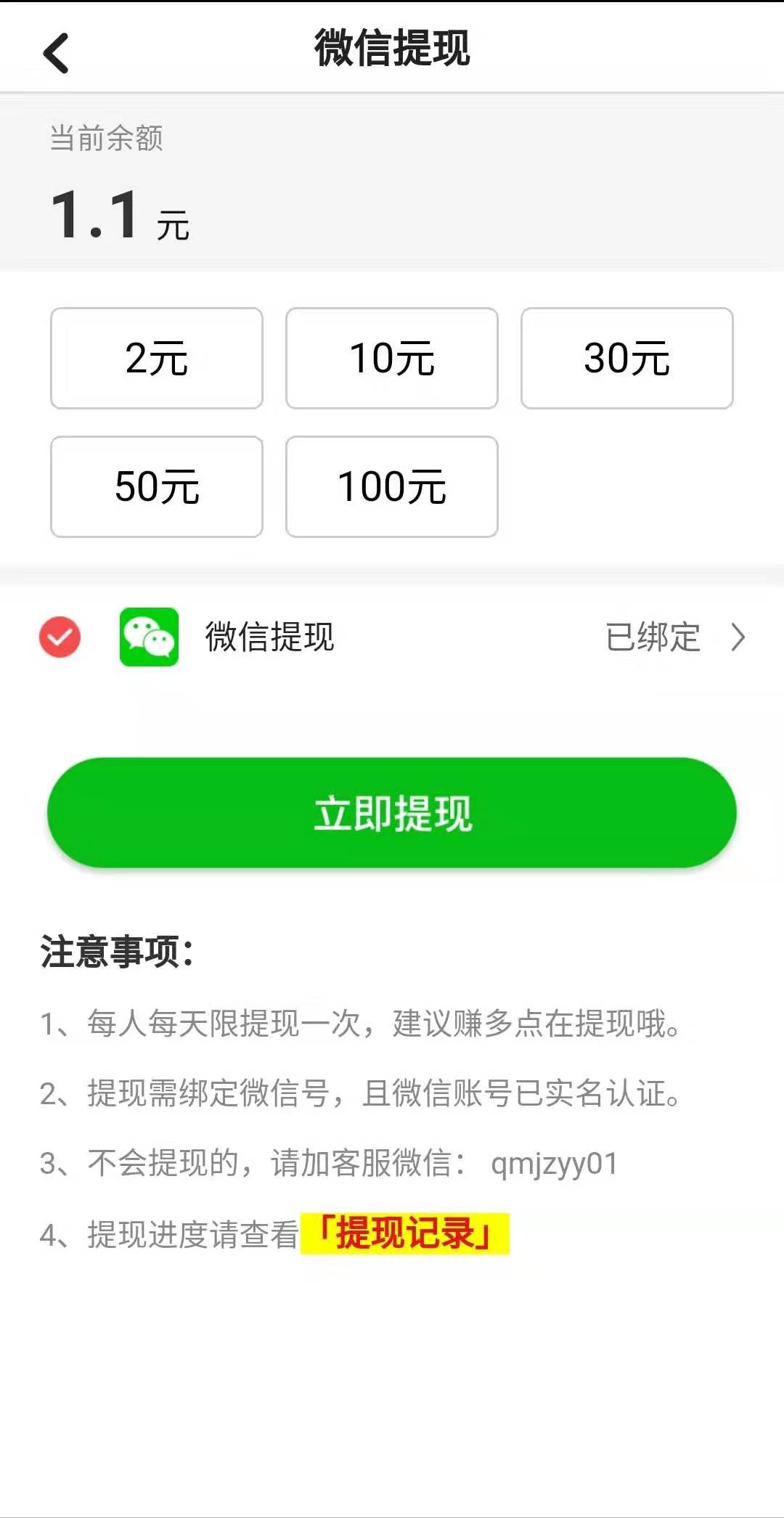Select 50元 as withdrawal amount
The height and width of the screenshot is (1518, 784).
(x=157, y=486)
